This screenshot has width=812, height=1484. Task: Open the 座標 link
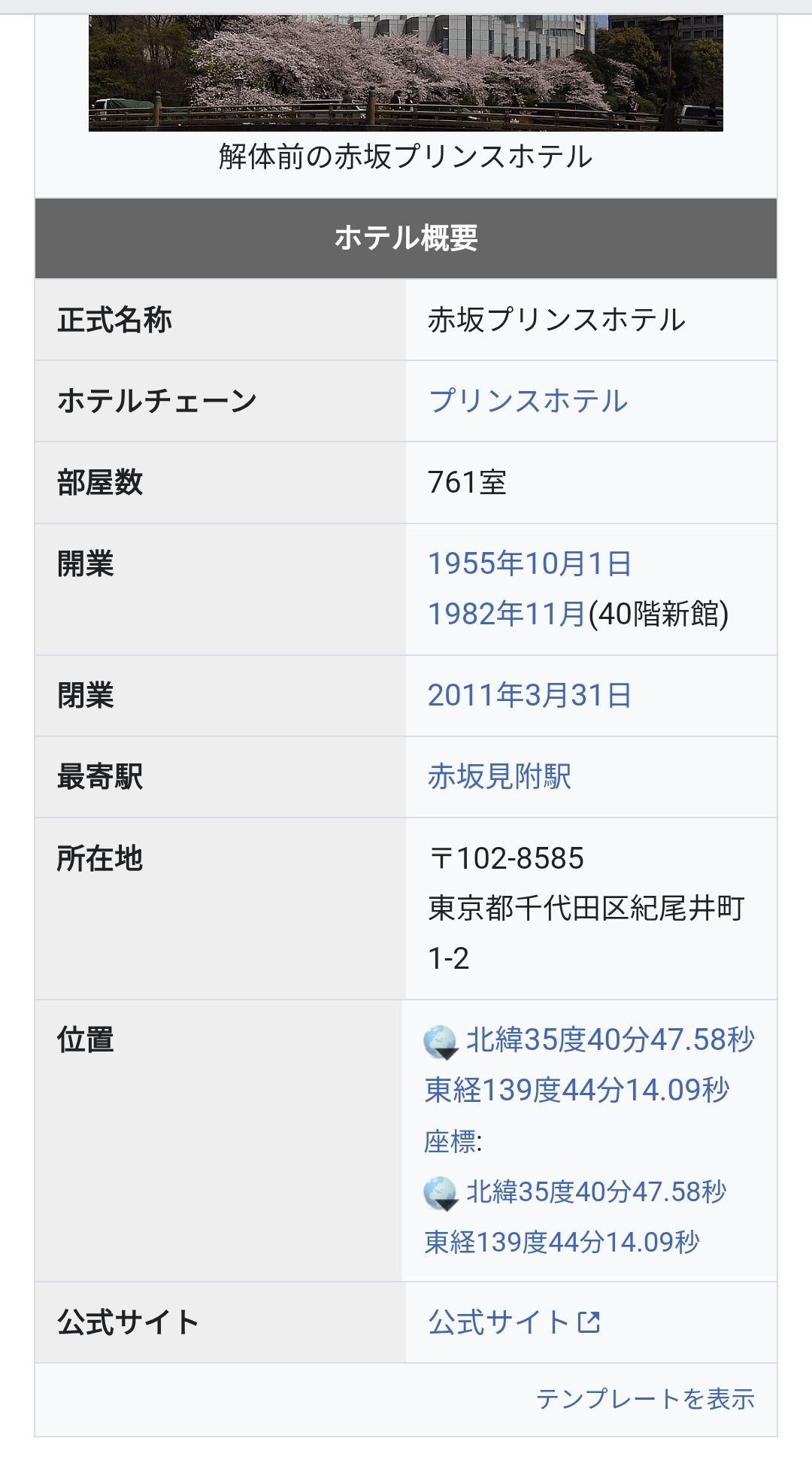(x=450, y=1142)
